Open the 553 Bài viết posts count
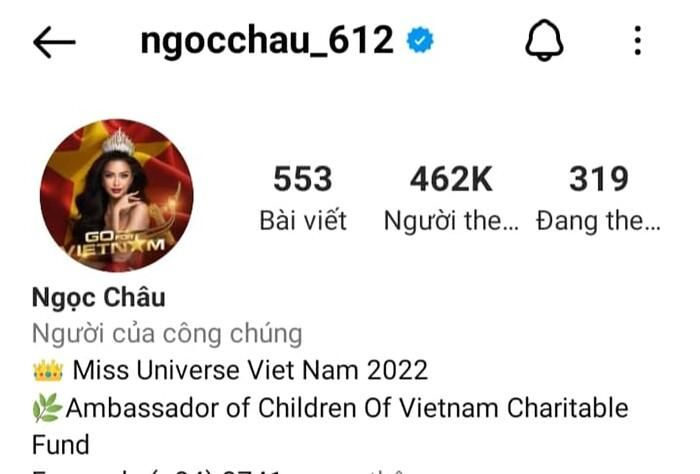This screenshot has width=700, height=474. pos(302,198)
